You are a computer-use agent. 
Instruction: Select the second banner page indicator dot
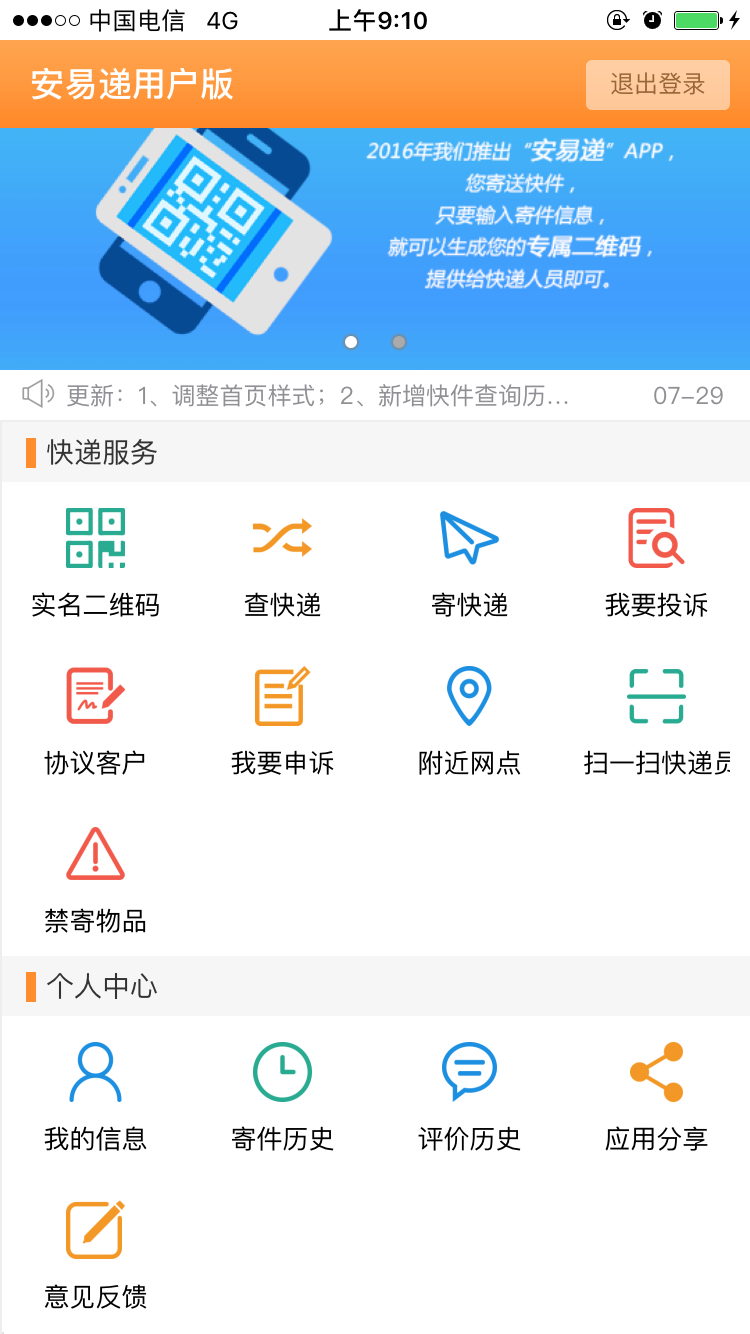399,342
